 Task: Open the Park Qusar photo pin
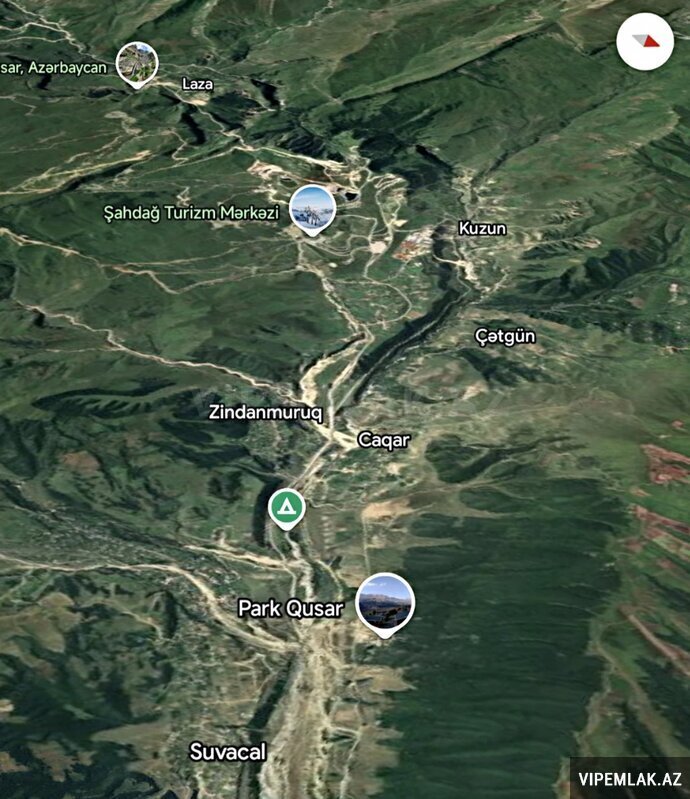click(x=385, y=602)
